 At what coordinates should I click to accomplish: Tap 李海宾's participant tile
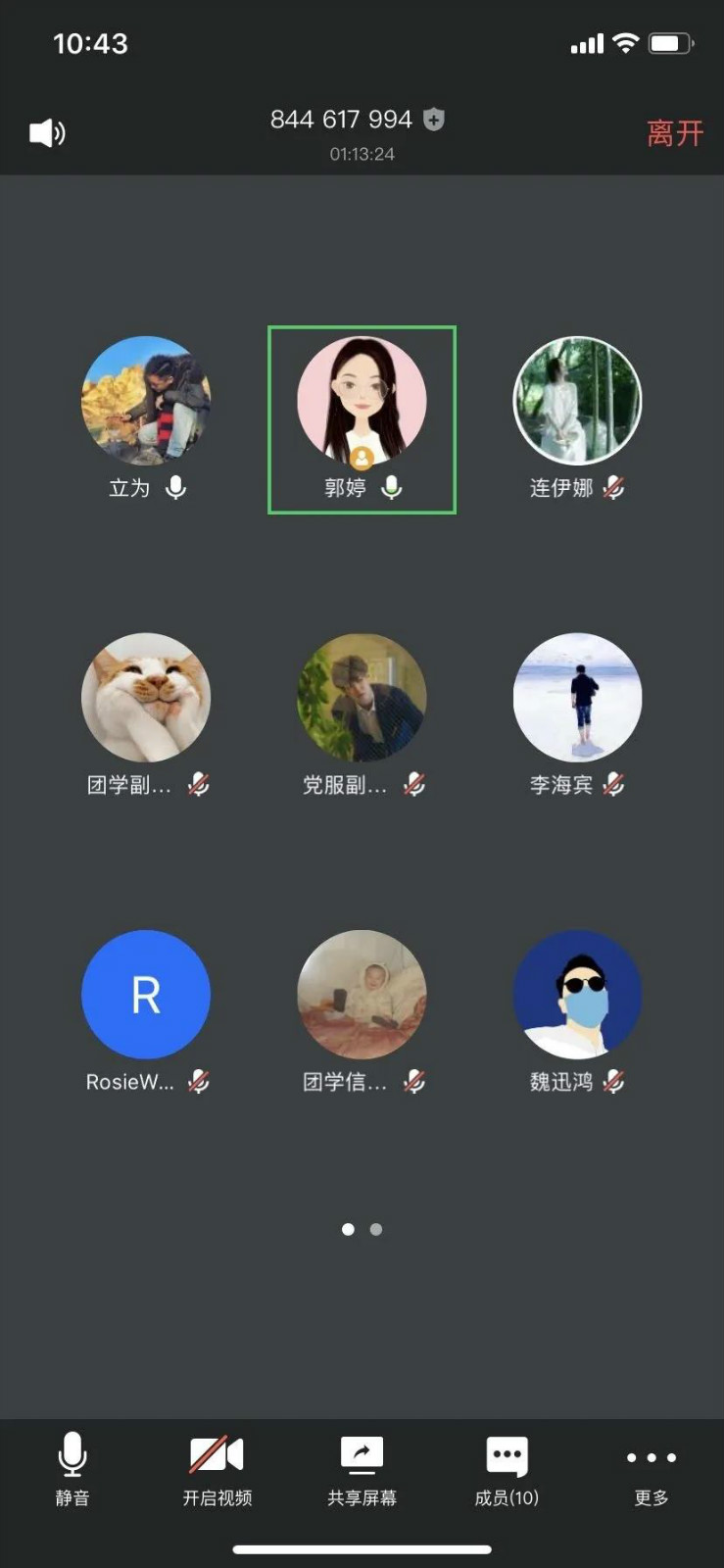pyautogui.click(x=577, y=698)
